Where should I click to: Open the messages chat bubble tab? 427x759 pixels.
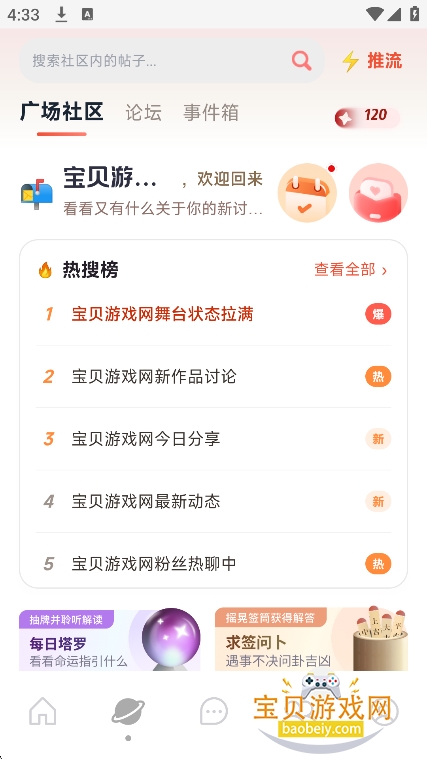[x=214, y=712]
